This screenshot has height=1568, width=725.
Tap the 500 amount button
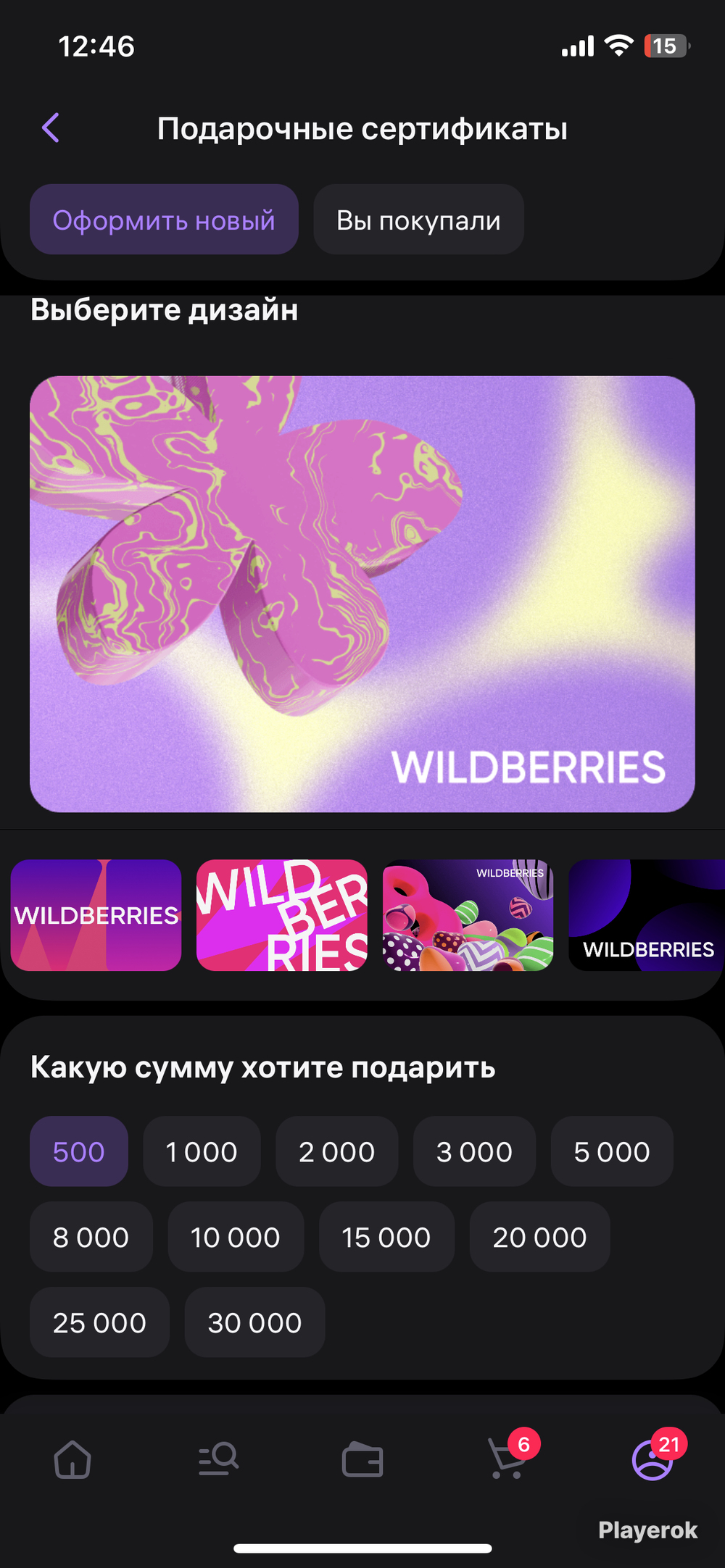(x=79, y=1151)
